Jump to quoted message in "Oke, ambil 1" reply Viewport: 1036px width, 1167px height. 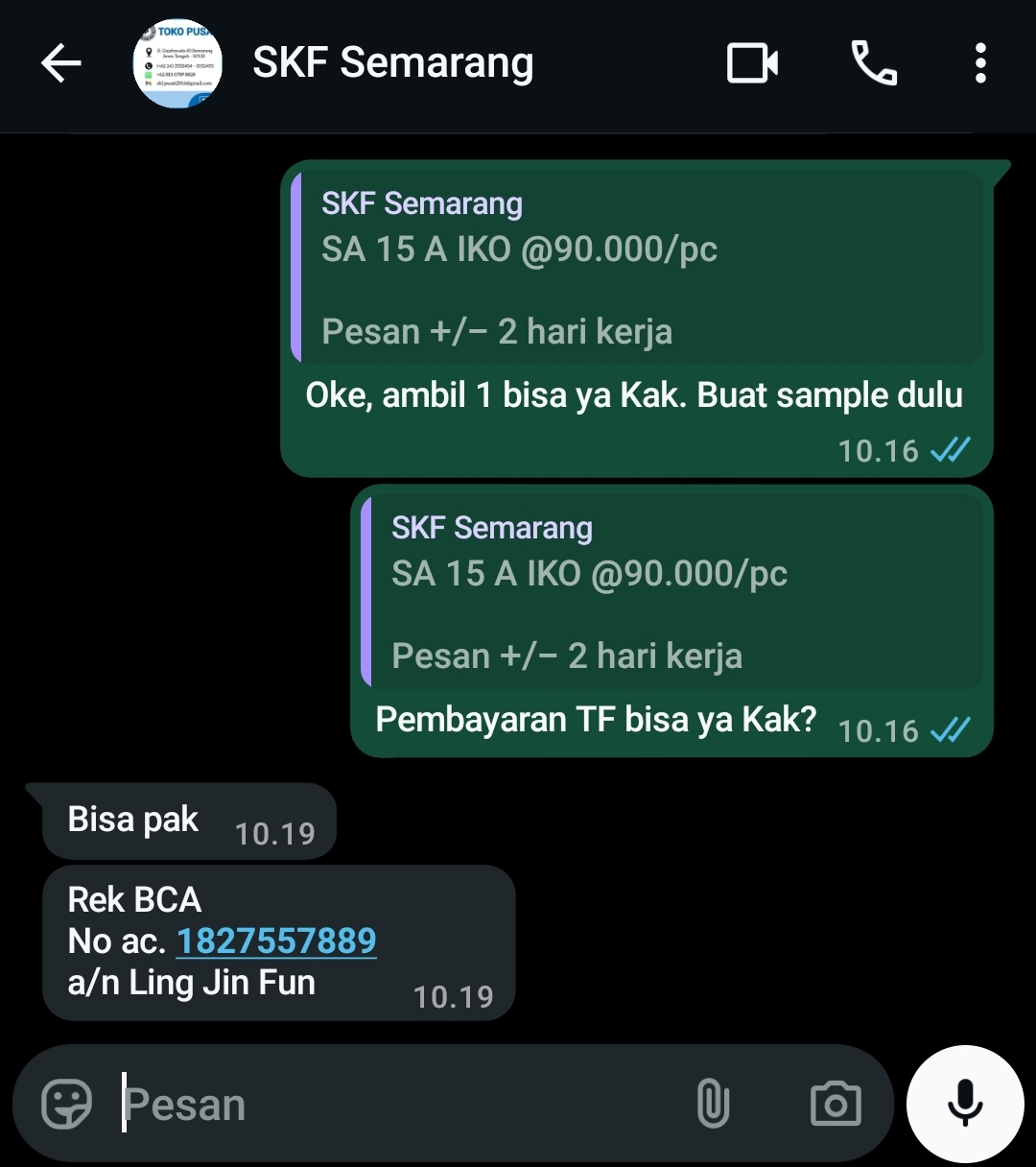(x=637, y=268)
